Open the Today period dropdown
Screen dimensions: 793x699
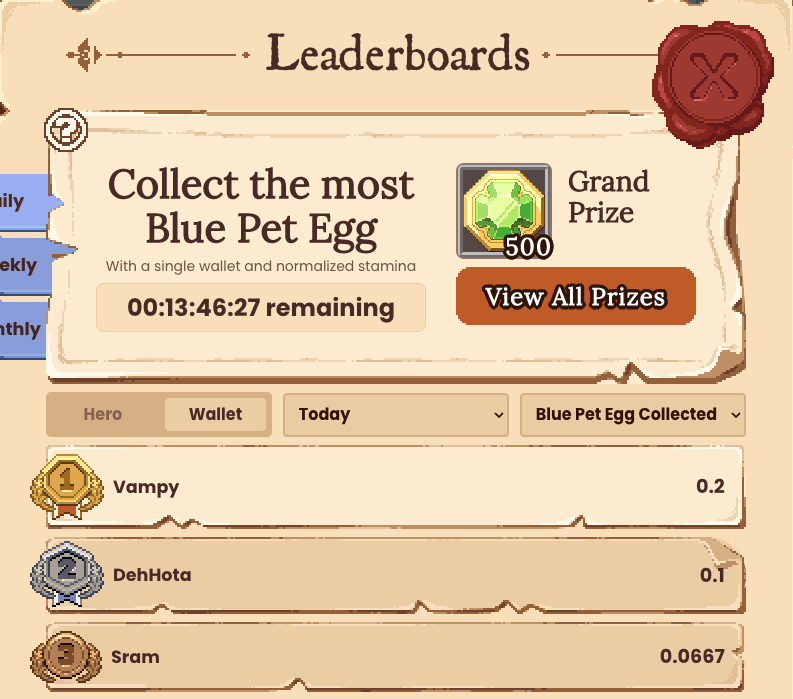coord(396,414)
